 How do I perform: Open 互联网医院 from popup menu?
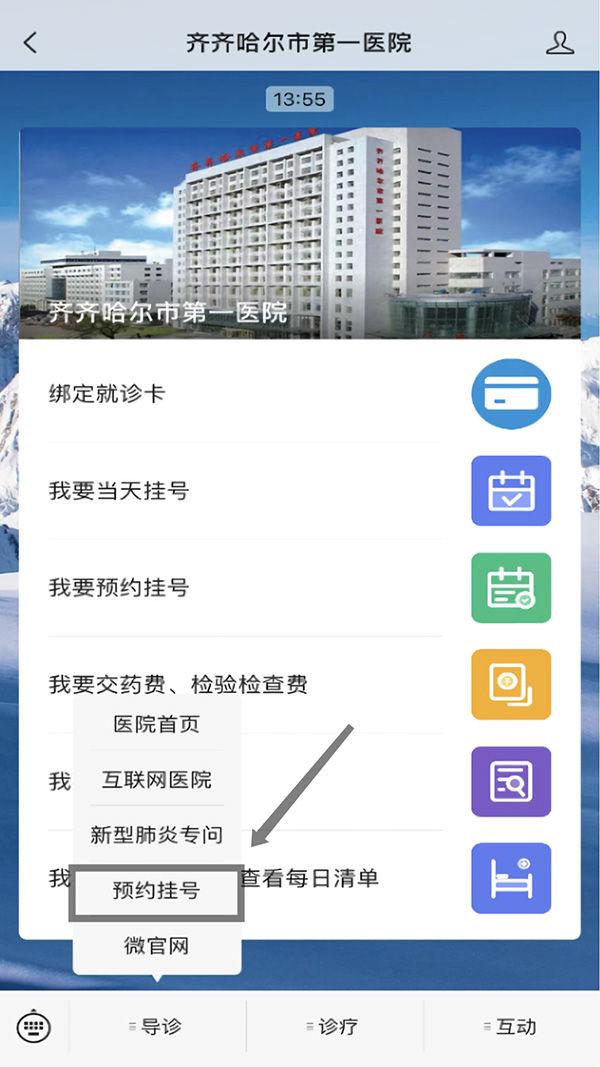tap(156, 779)
